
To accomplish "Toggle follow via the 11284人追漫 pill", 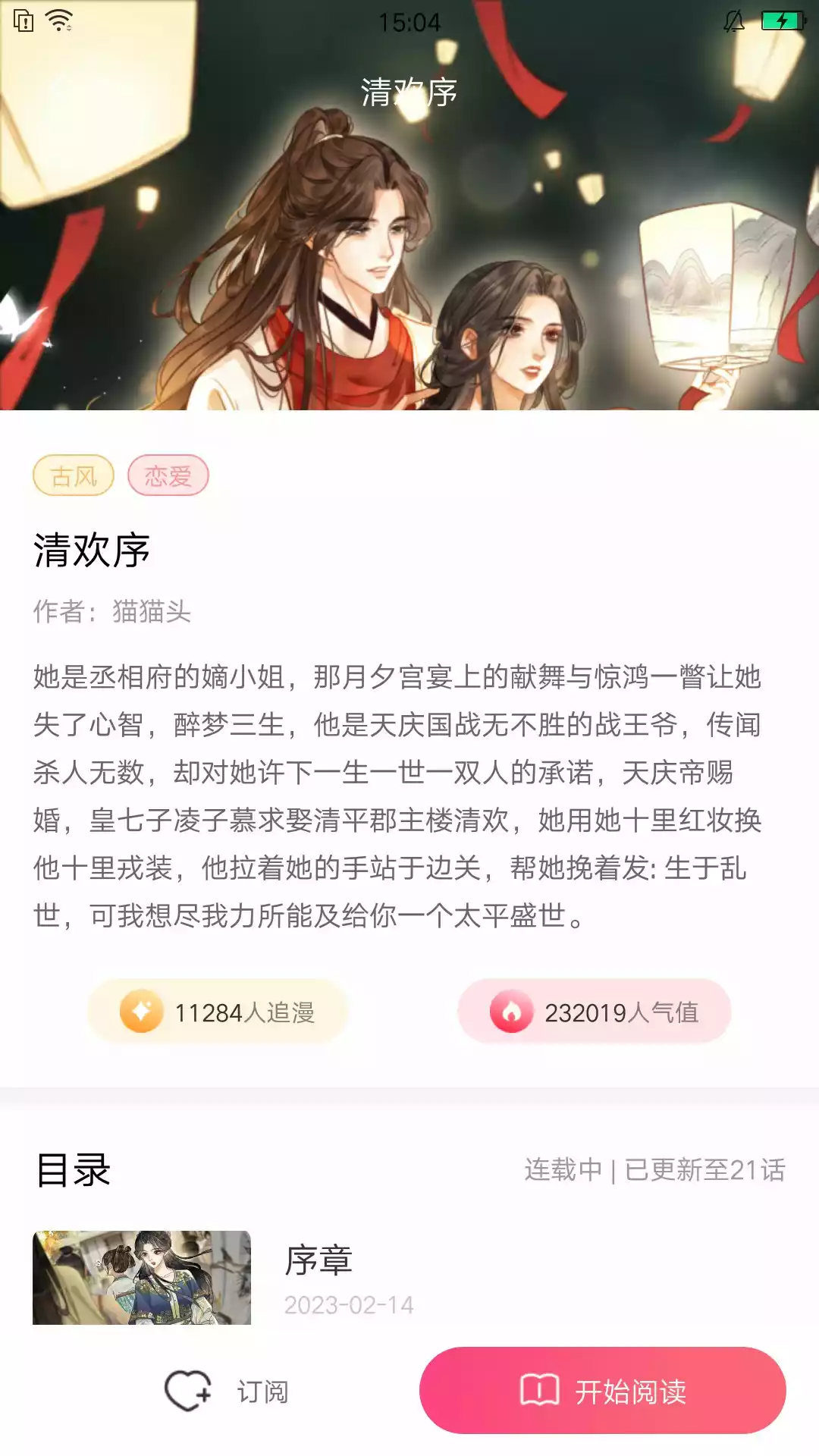I will point(217,1009).
